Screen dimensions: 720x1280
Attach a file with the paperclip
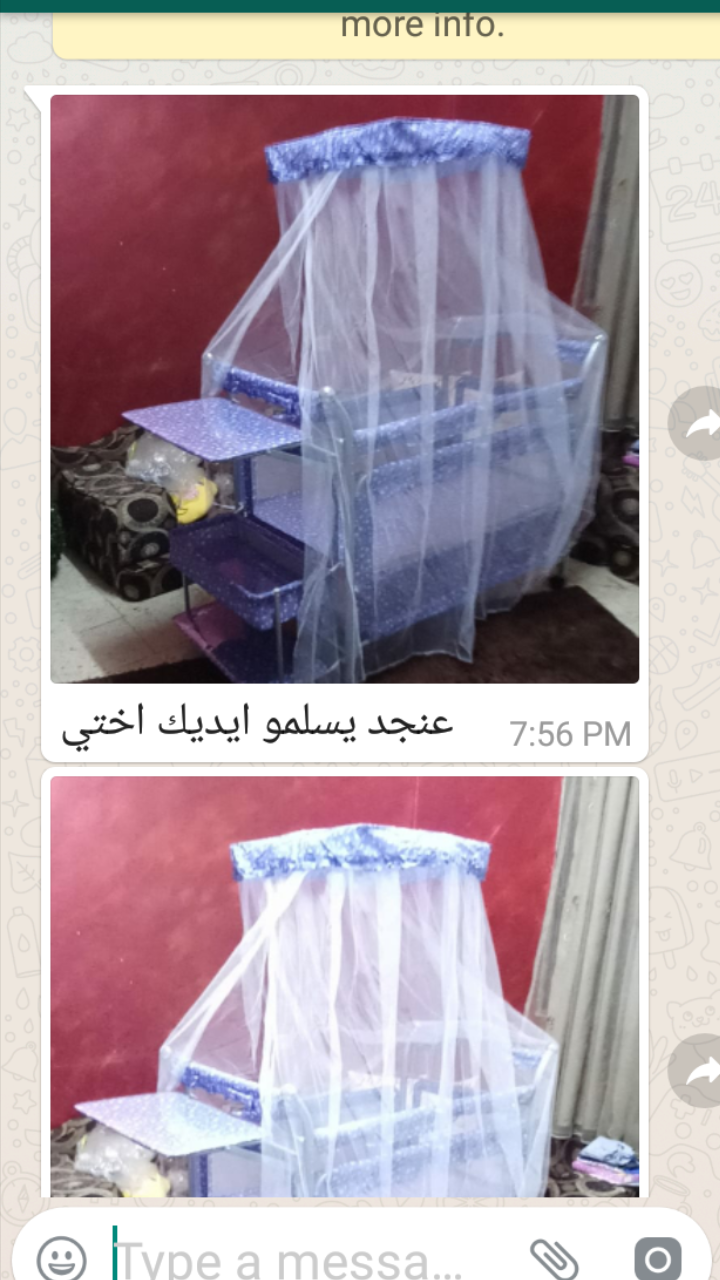pyautogui.click(x=554, y=1257)
